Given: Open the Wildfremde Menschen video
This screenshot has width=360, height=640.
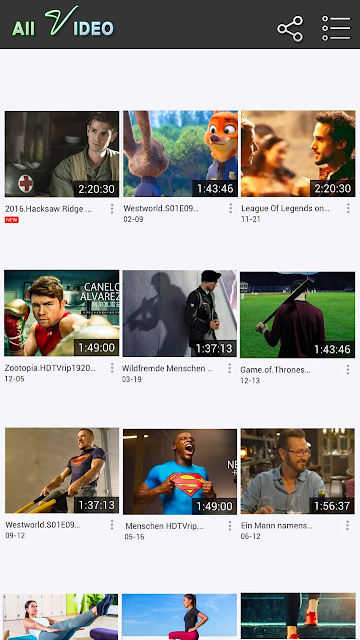Looking at the screenshot, I should 180,313.
